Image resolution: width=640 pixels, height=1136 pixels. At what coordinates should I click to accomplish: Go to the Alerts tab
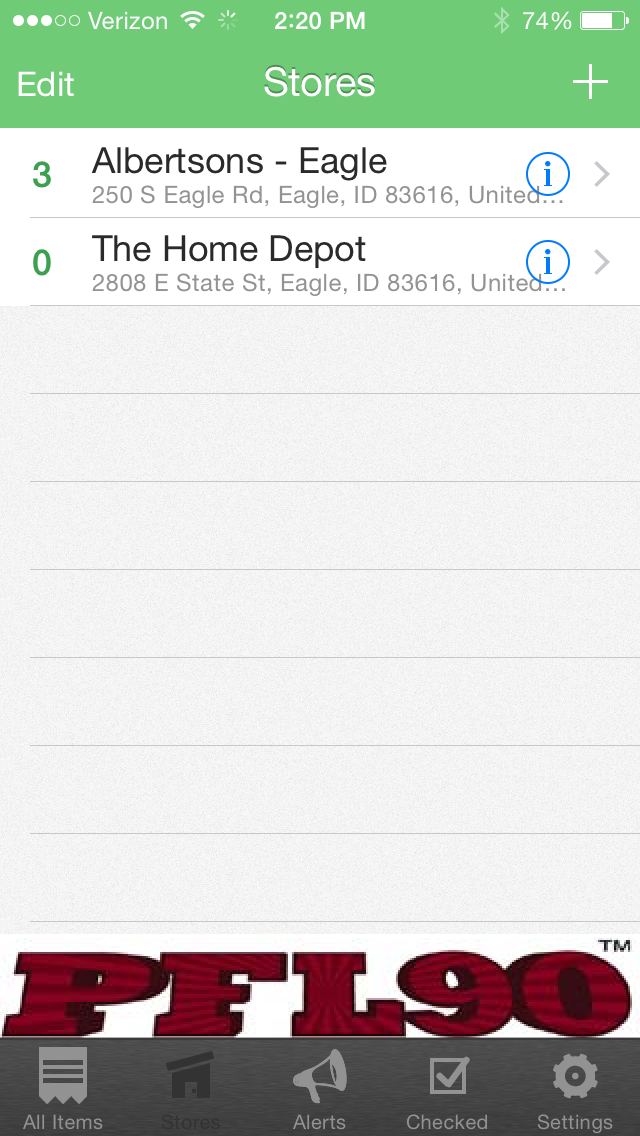(x=319, y=1088)
